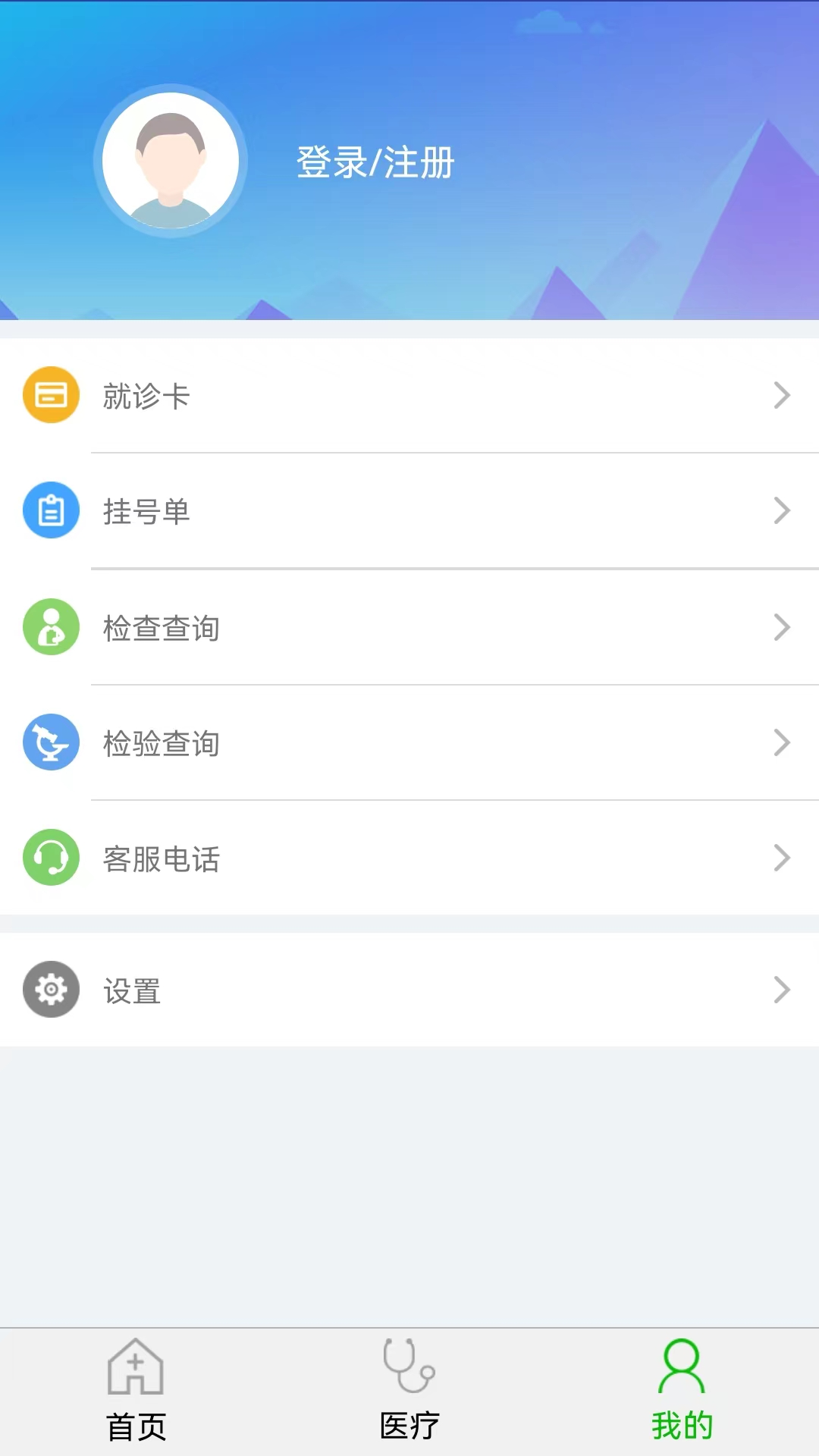Open the 就诊卡 row
Screen dimensions: 819x1456
409,395
